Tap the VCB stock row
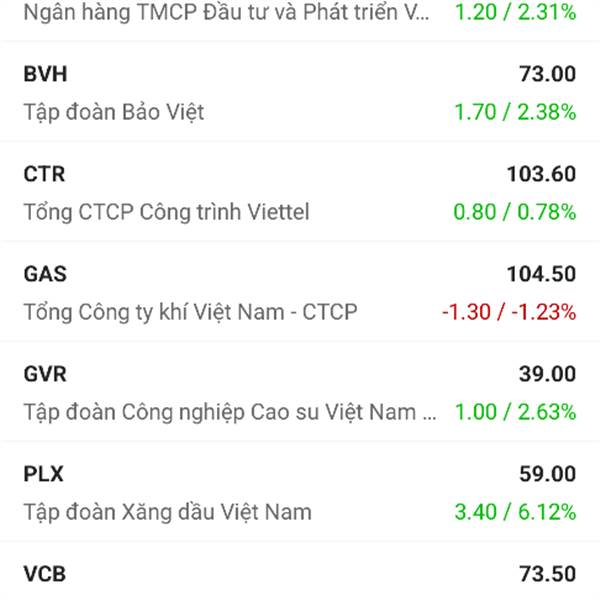Viewport: 600px width, 600px height. pos(300,574)
